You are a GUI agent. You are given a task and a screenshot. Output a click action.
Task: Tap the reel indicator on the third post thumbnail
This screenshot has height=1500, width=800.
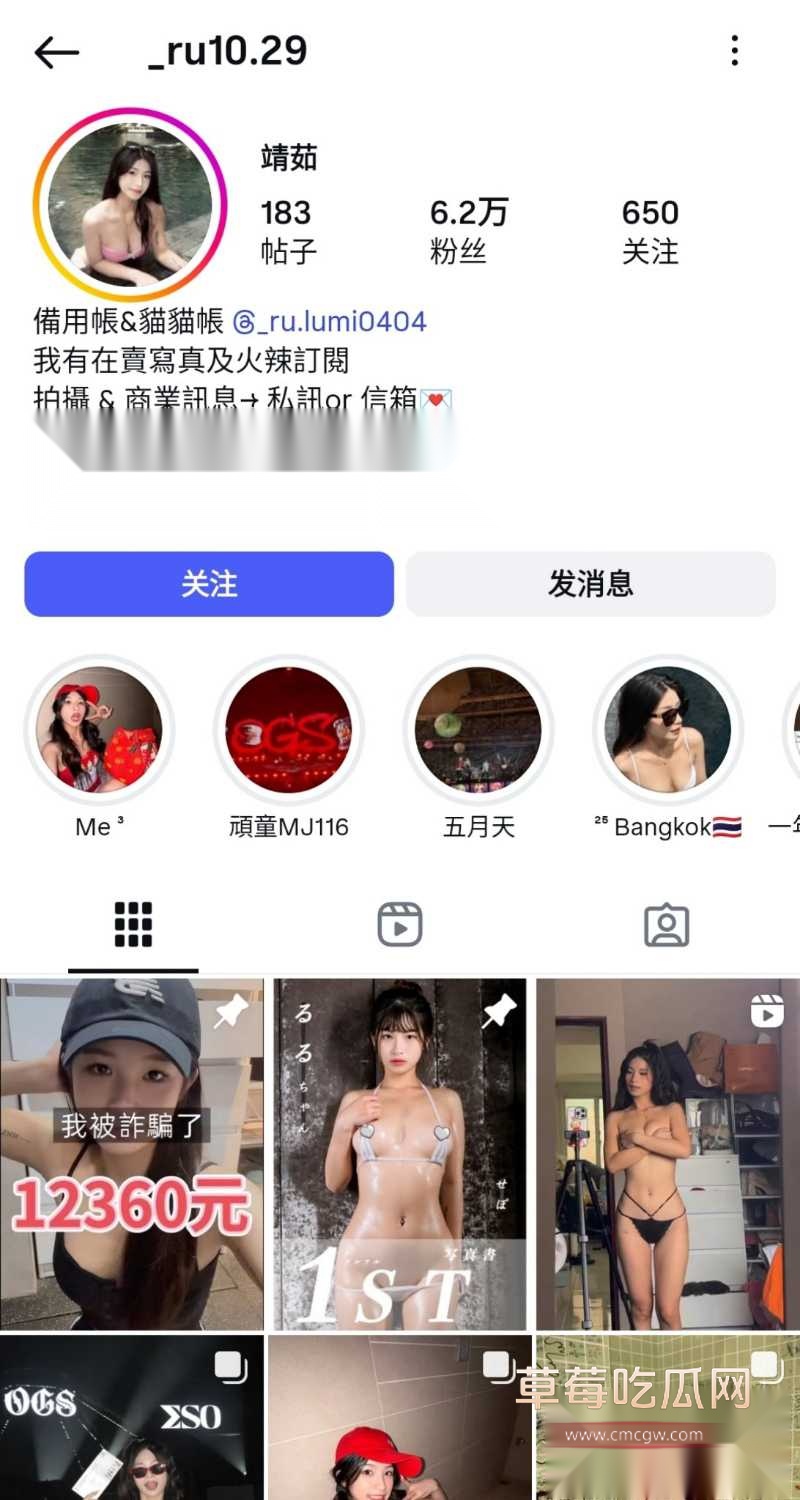pos(767,1012)
